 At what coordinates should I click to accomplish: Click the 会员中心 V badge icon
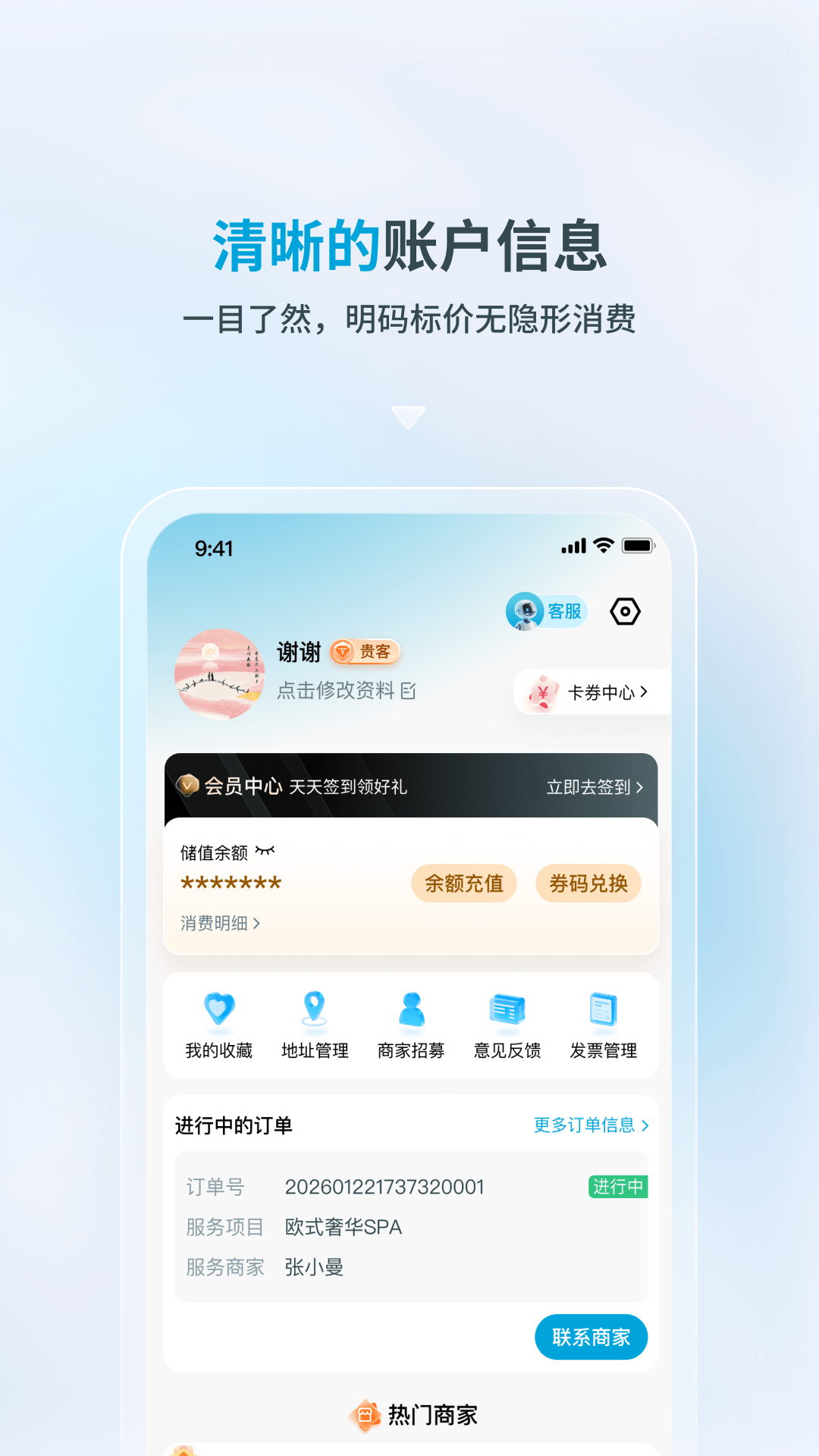click(x=187, y=787)
